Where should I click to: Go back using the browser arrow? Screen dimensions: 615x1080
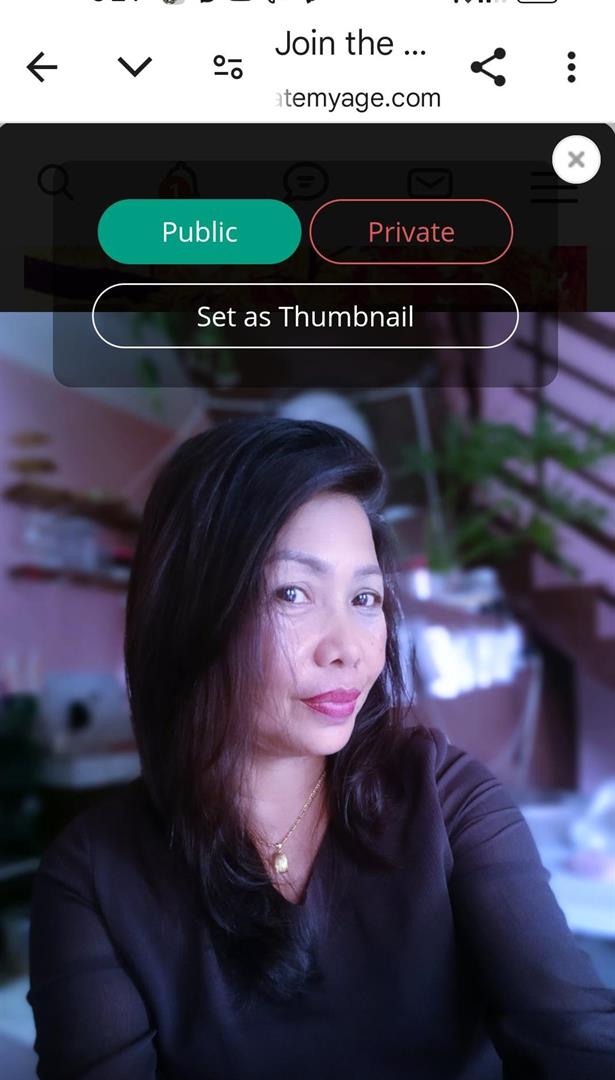click(42, 68)
